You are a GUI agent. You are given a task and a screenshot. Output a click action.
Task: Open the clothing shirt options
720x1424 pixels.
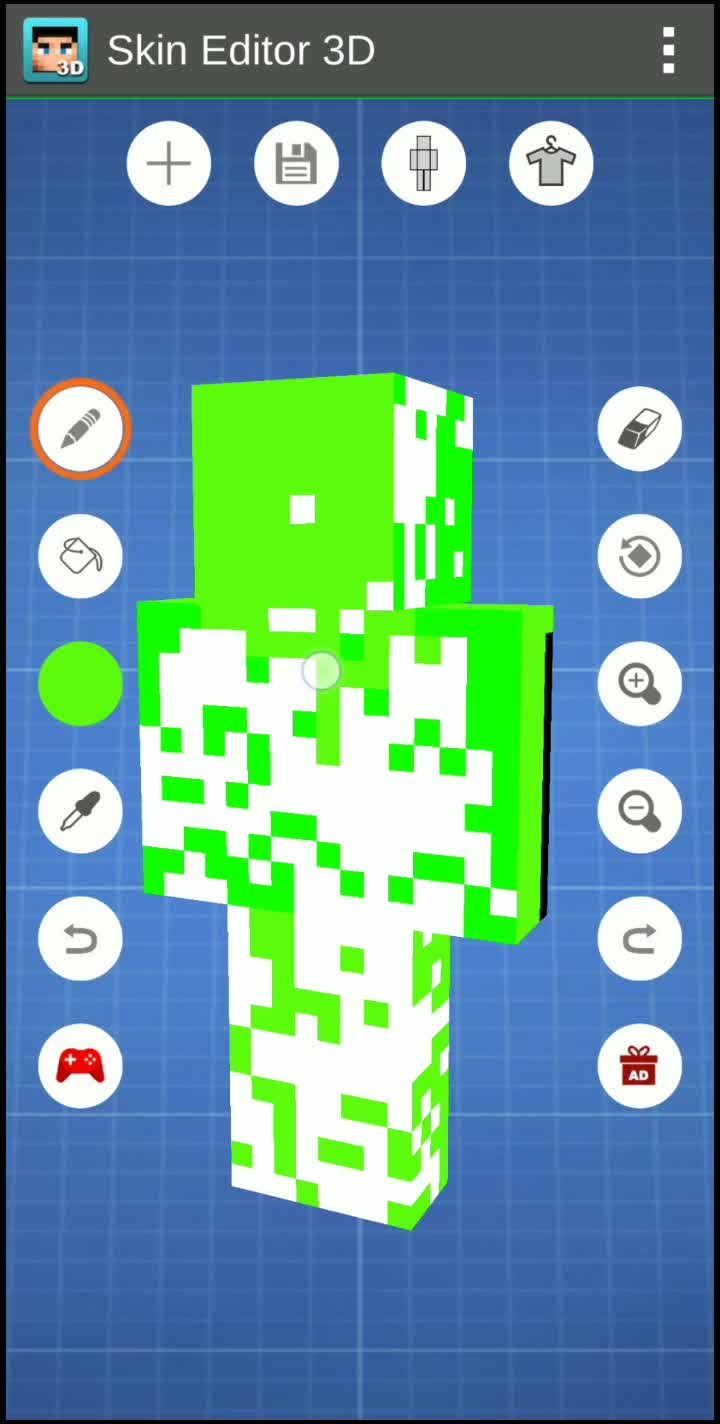pyautogui.click(x=551, y=163)
